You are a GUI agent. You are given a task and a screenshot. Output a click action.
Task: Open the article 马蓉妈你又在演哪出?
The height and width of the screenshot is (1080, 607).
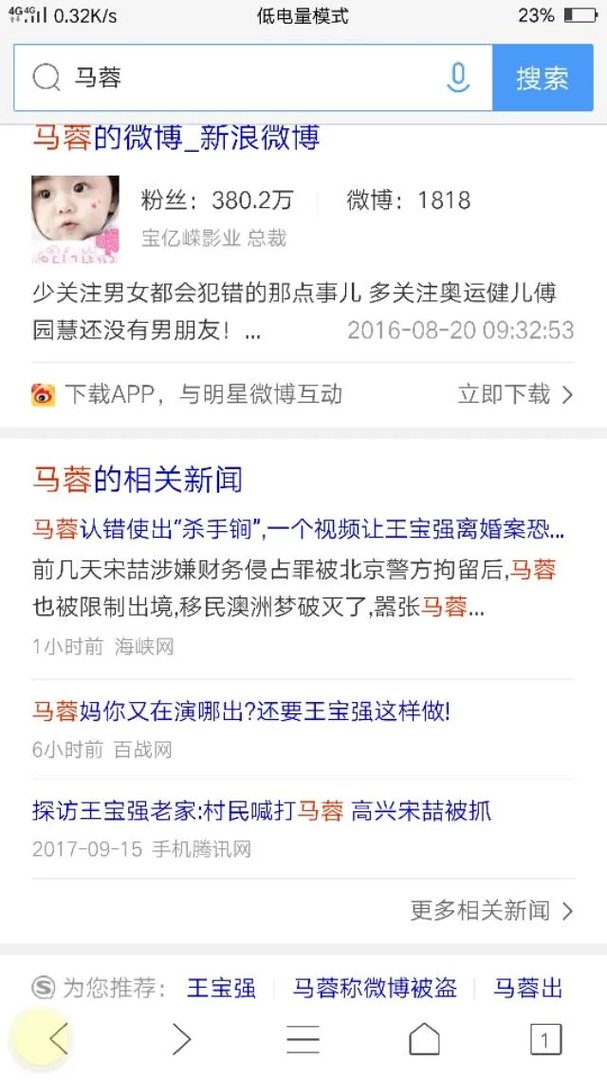tap(241, 711)
